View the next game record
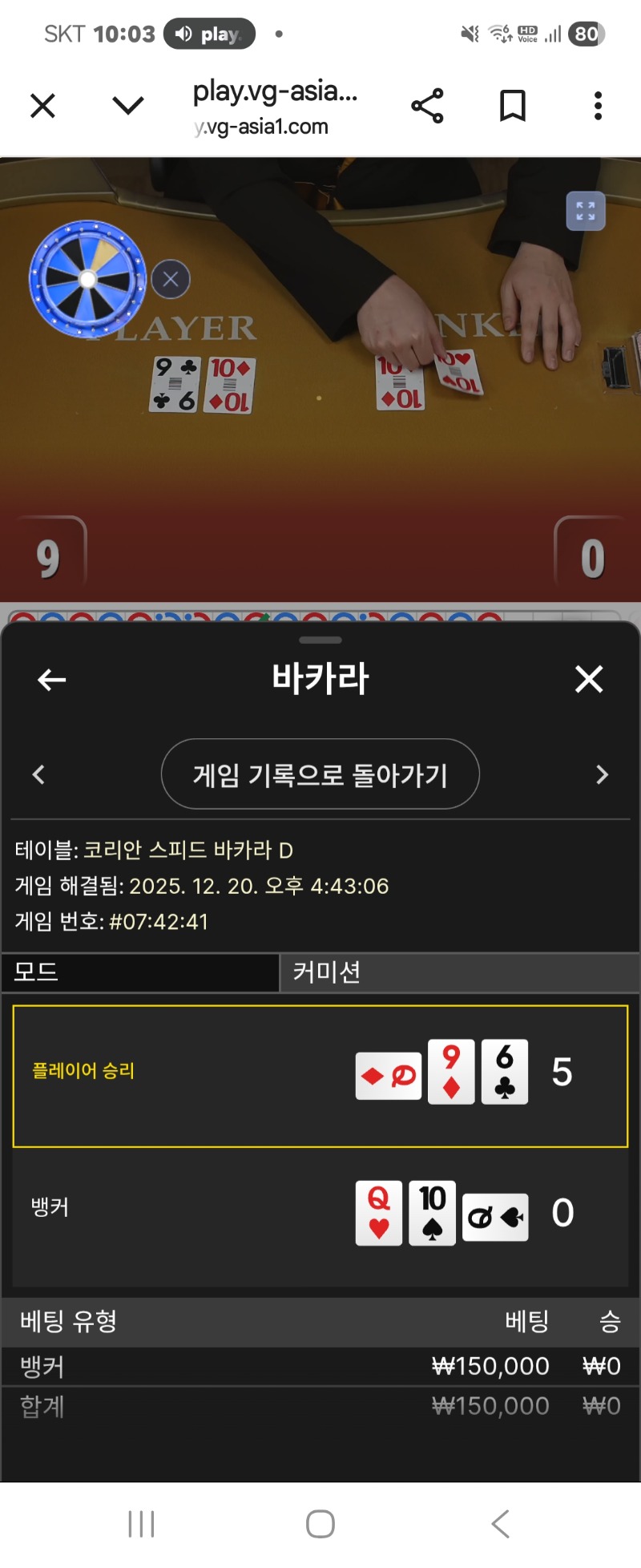This screenshot has width=641, height=1568. tap(603, 774)
